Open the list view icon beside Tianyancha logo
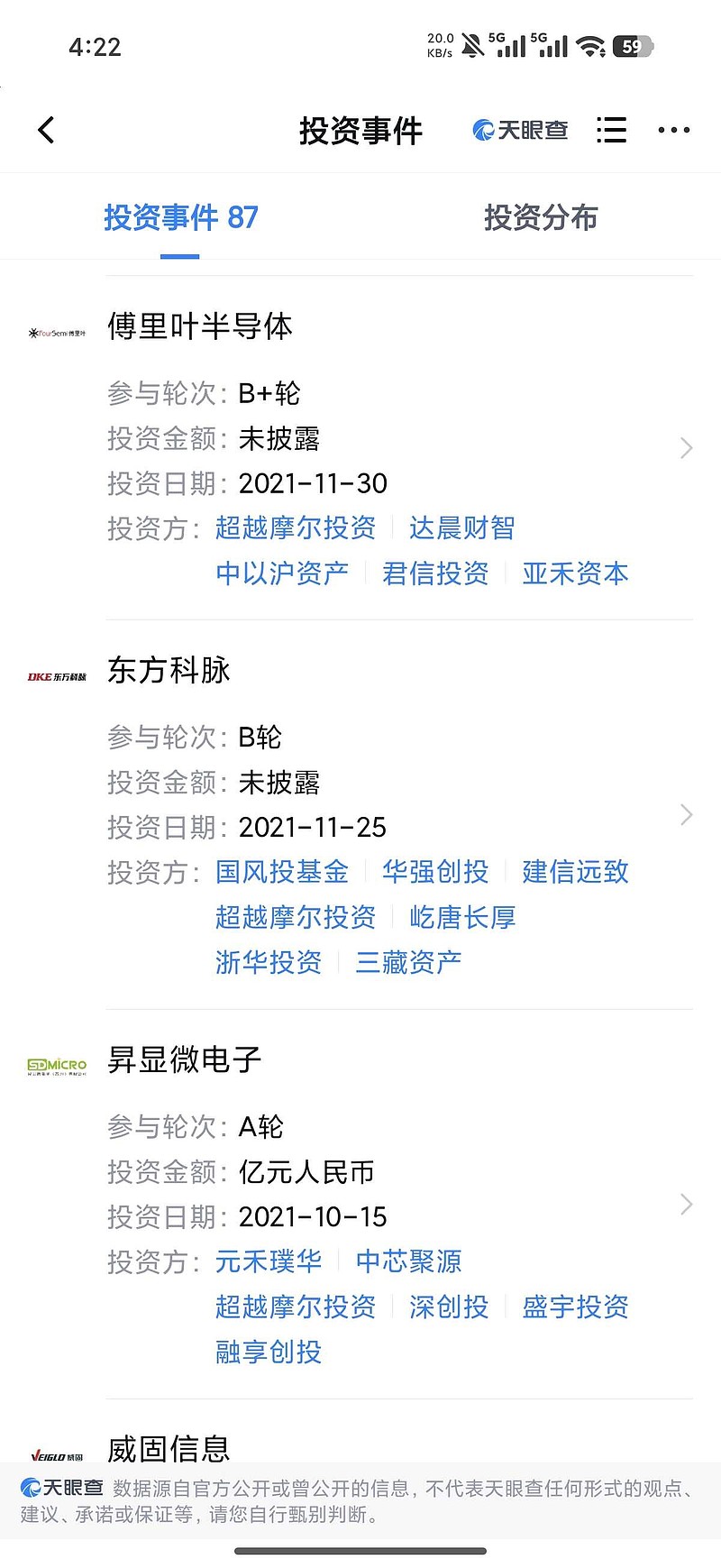 611,129
